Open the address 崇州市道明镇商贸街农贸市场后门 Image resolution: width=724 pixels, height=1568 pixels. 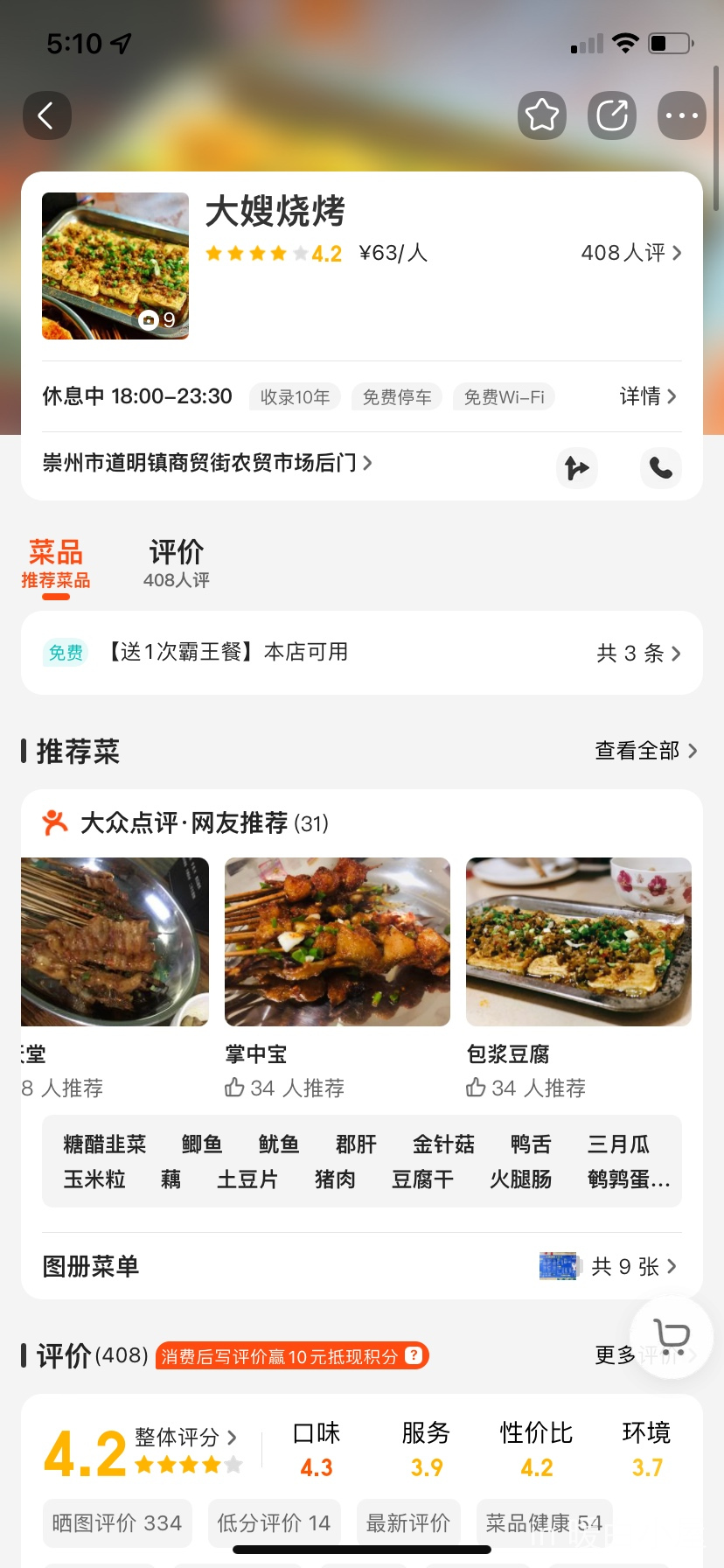pos(207,463)
